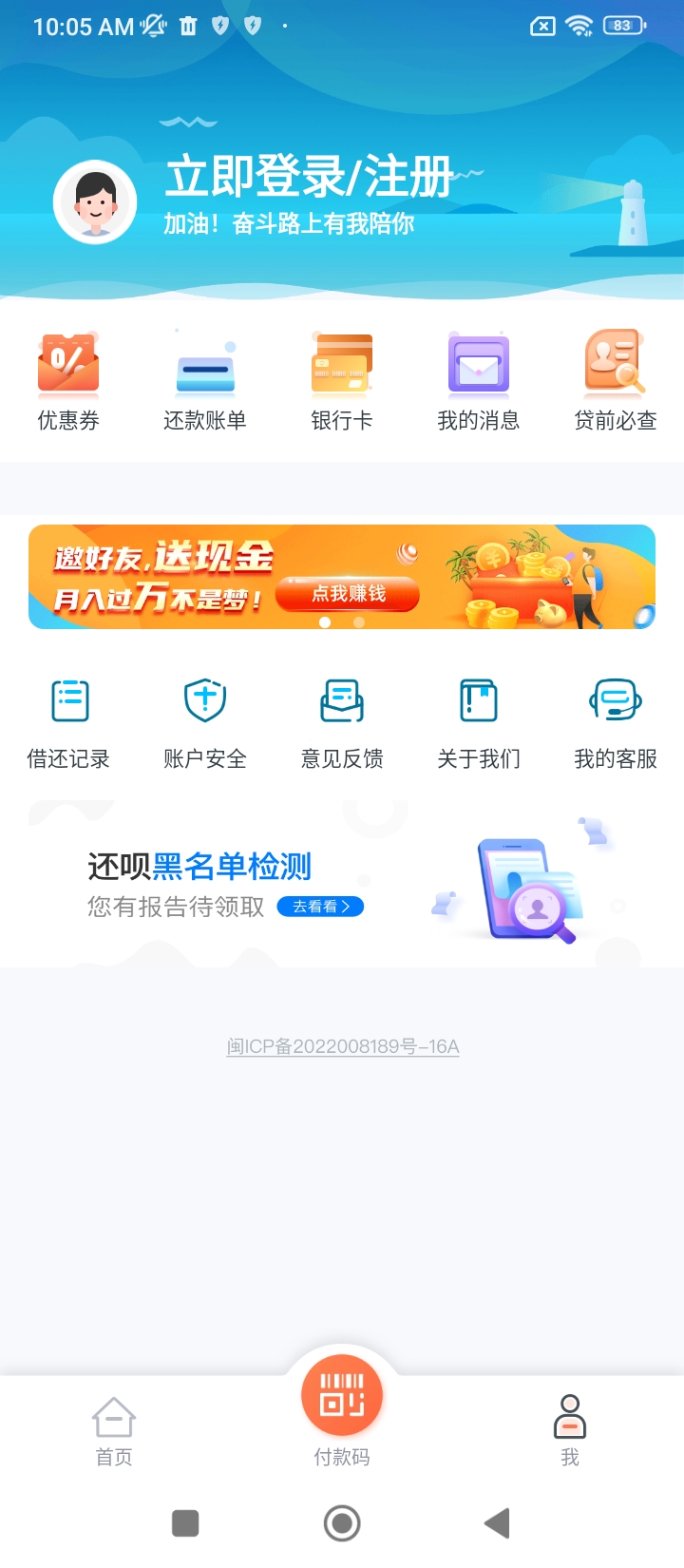Select the 我 tab
Image resolution: width=684 pixels, height=1568 pixels.
point(570,1431)
